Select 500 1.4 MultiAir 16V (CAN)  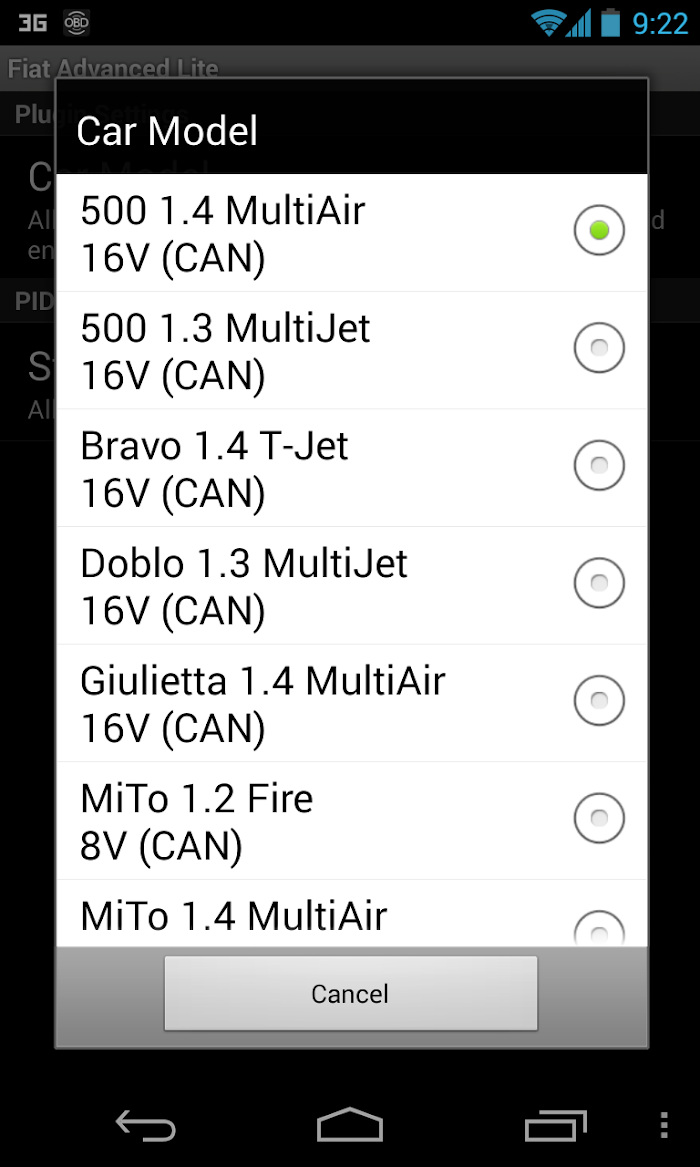[x=351, y=233]
